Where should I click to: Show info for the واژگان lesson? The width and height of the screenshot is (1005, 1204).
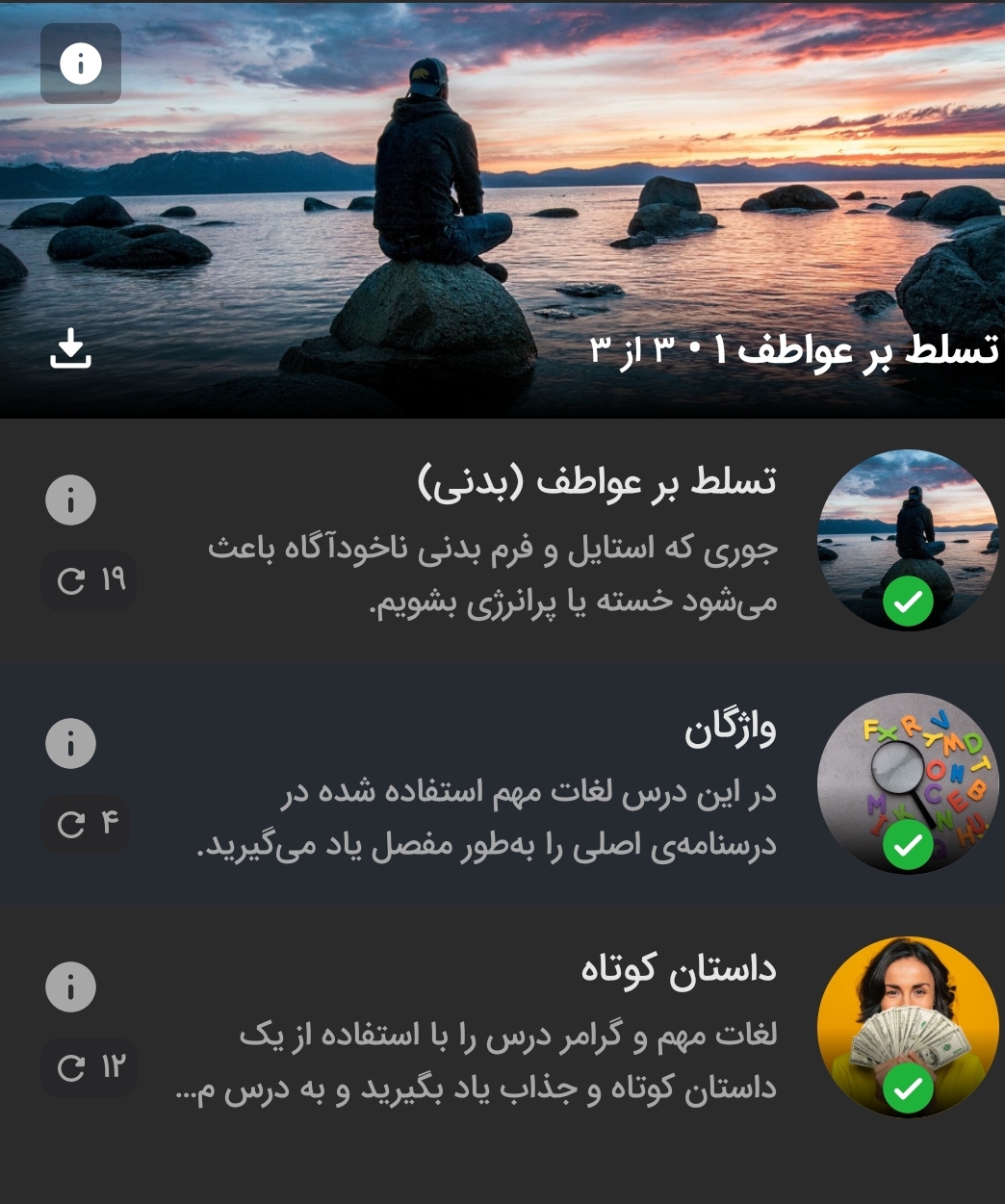click(70, 743)
